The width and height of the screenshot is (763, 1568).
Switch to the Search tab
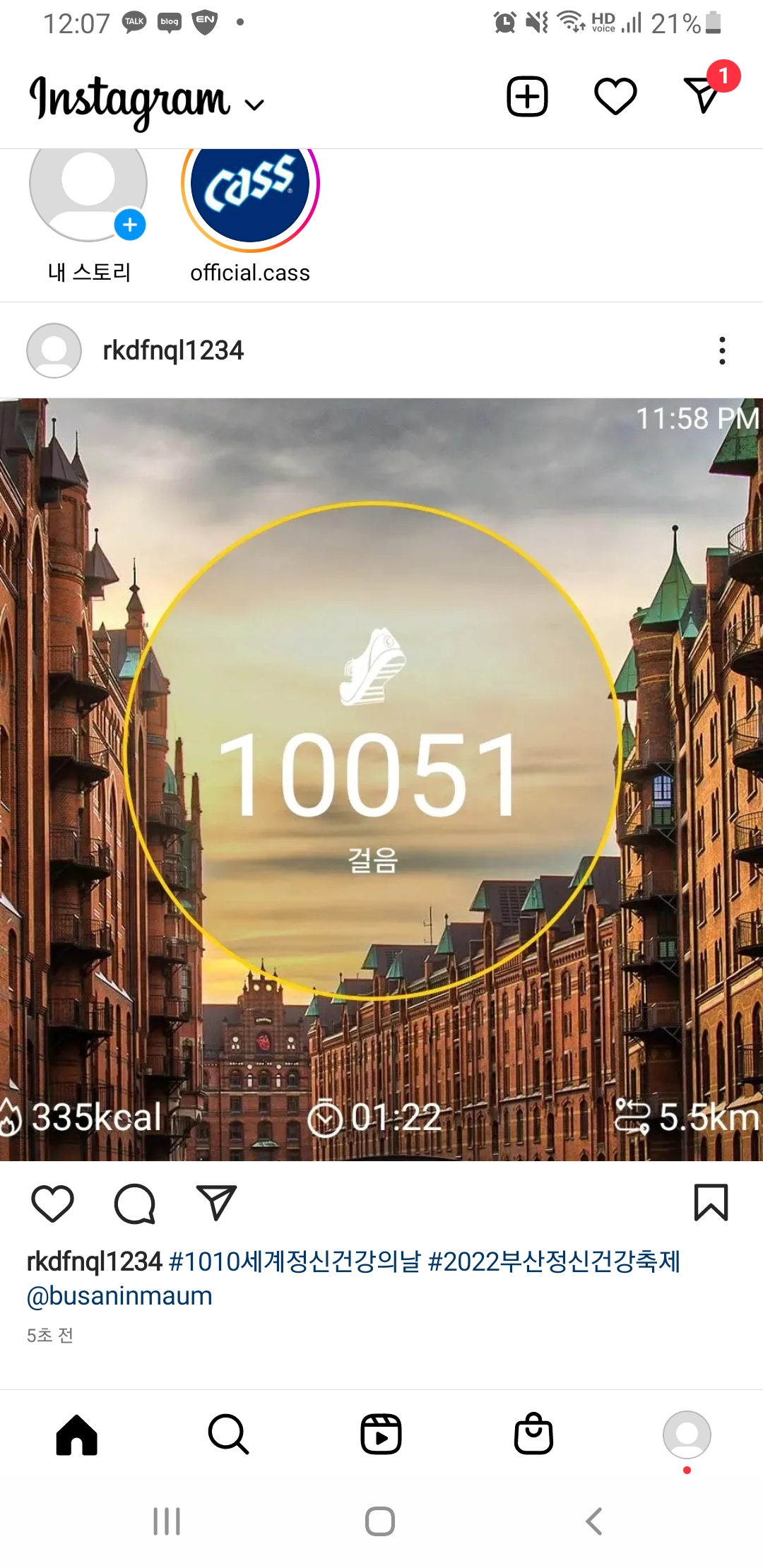pos(228,1435)
